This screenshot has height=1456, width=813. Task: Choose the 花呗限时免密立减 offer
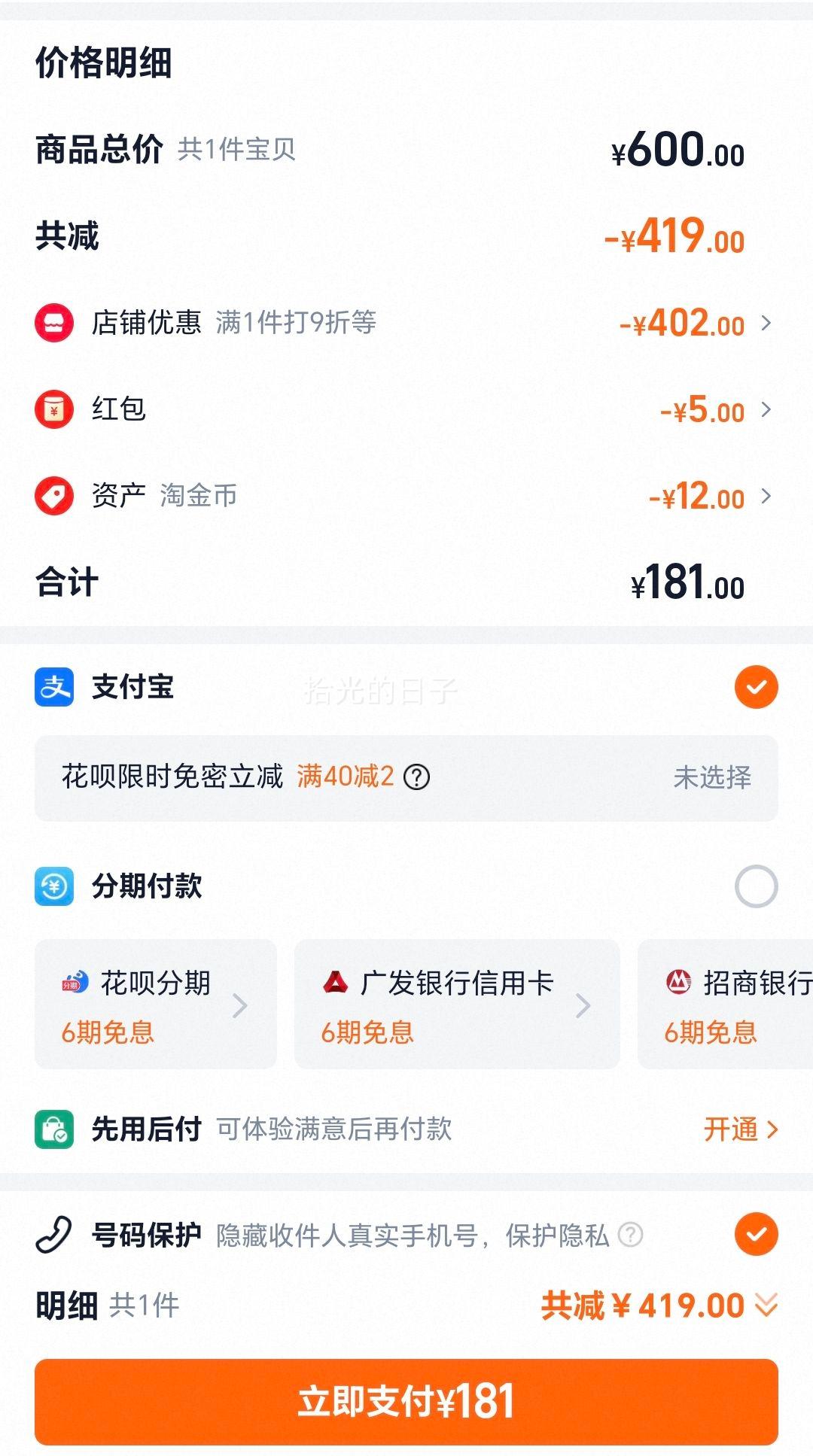click(406, 777)
